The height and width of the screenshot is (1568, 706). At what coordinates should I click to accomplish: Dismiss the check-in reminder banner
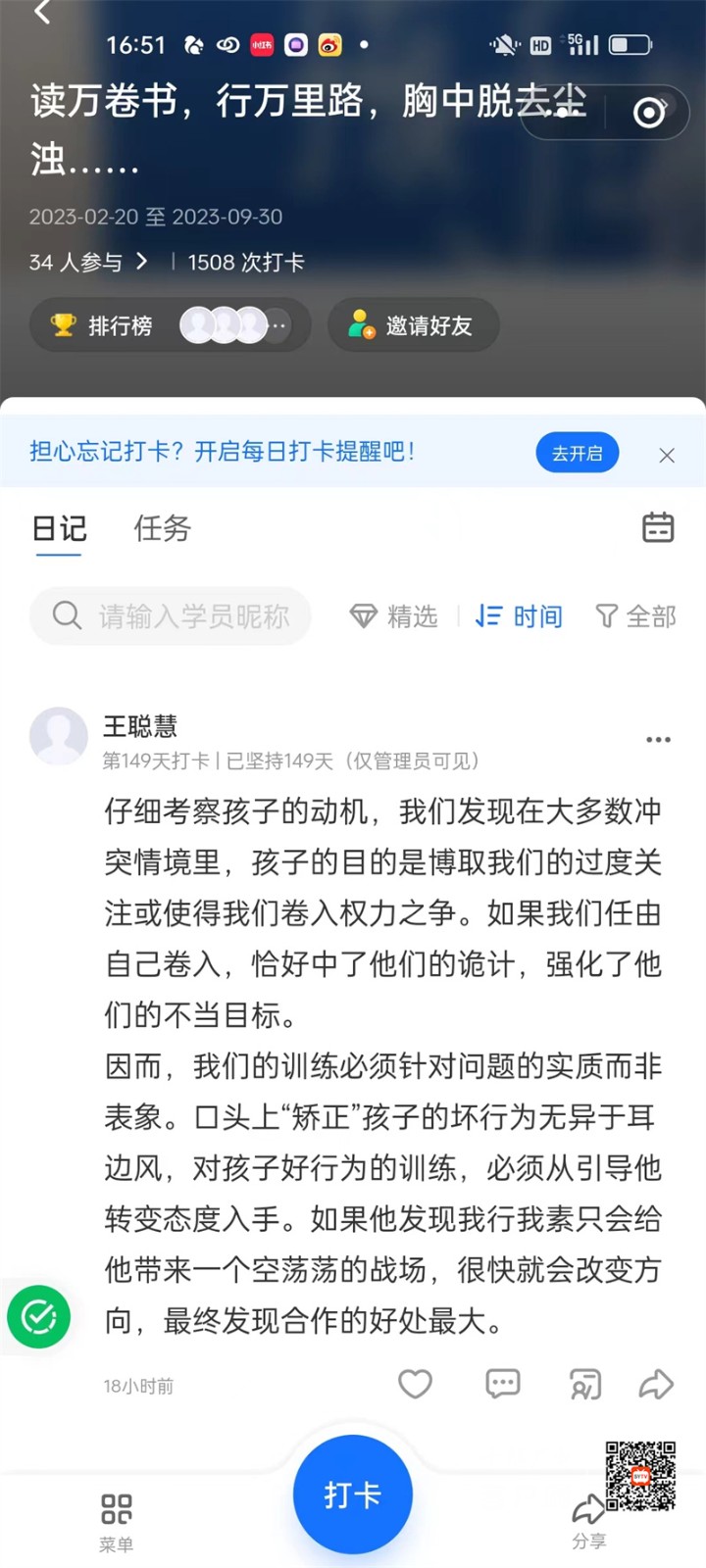pos(667,455)
